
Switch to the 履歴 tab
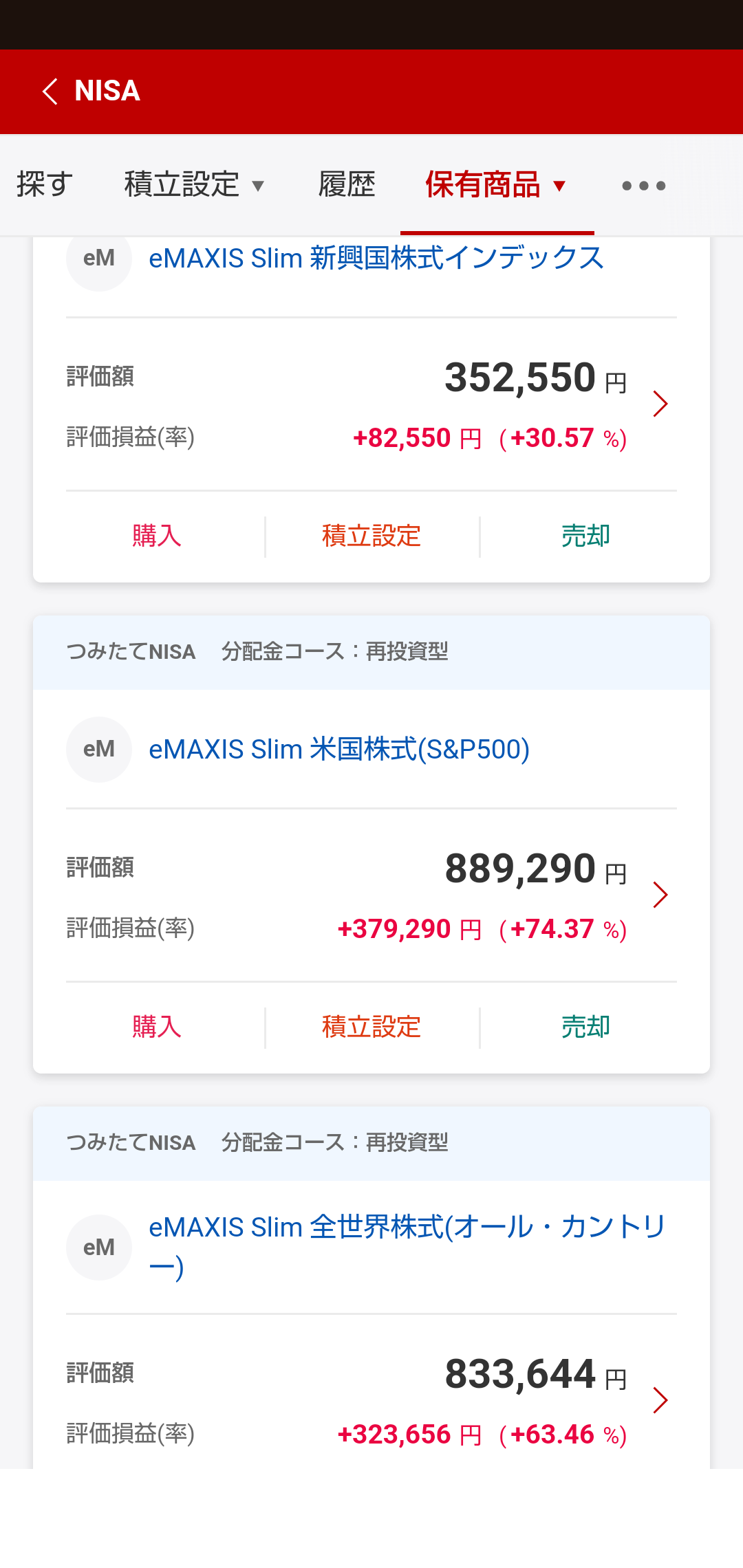pos(347,185)
